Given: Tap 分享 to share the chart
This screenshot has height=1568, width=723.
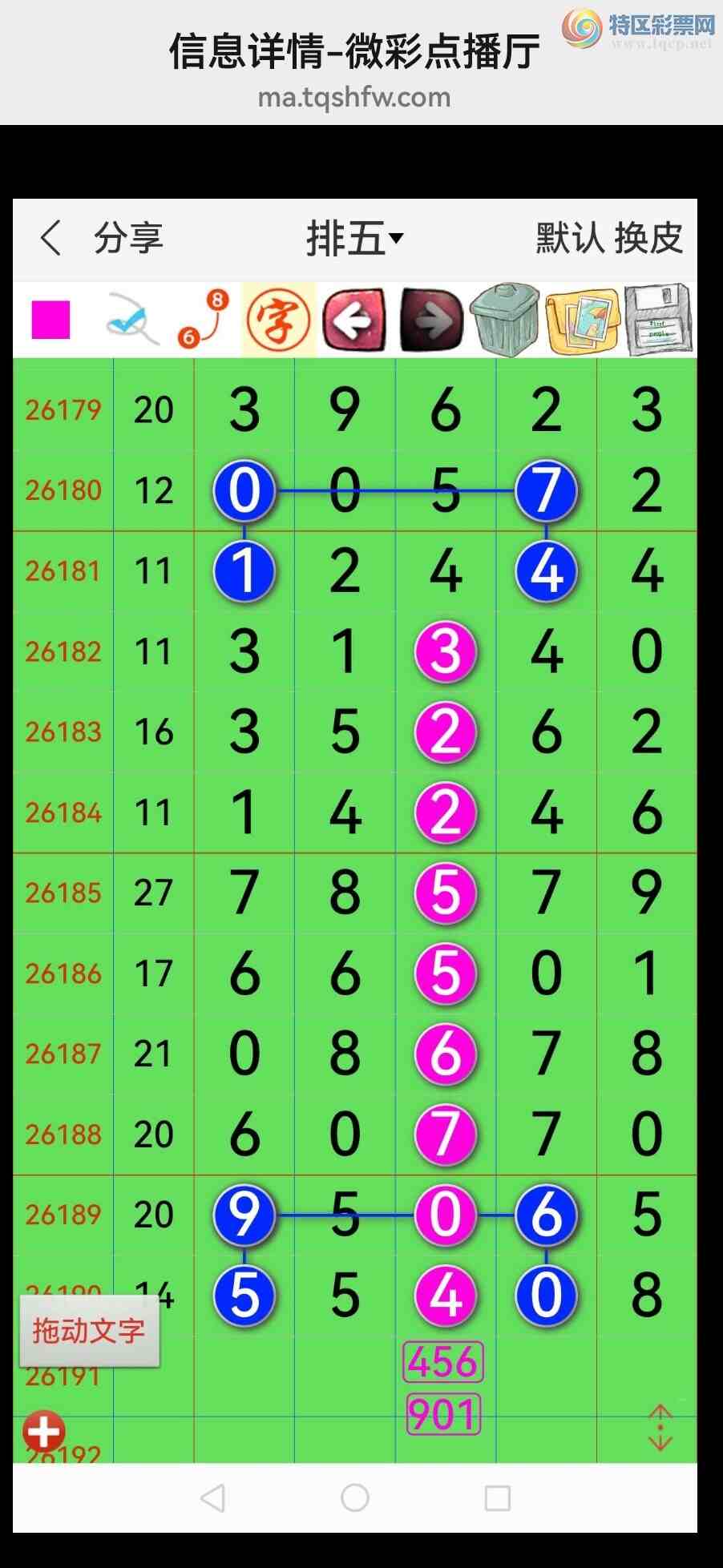Looking at the screenshot, I should pyautogui.click(x=128, y=238).
